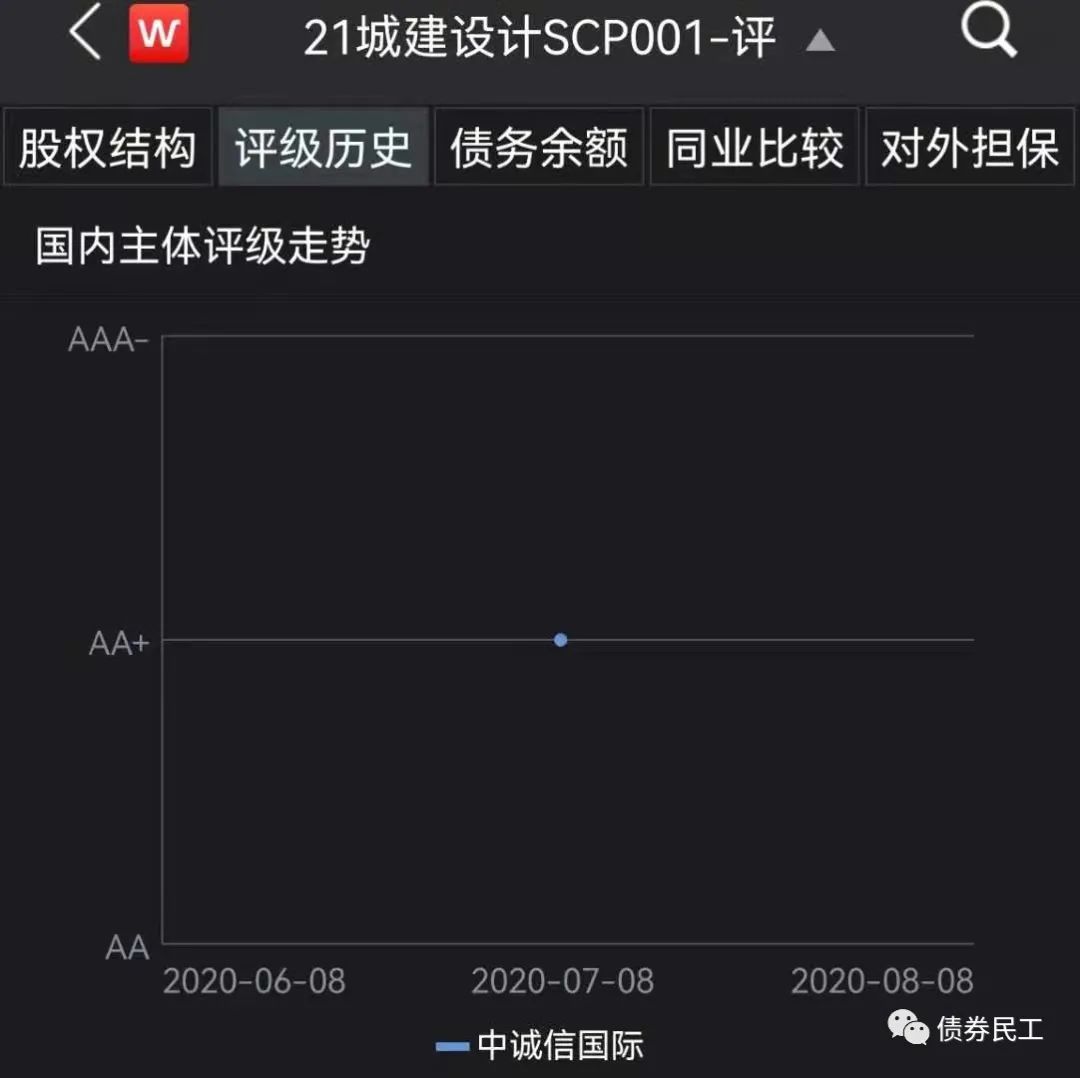Screen dimensions: 1080x1078
Task: Expand the 21城建设计SCP001 title dropdown
Action: click(819, 40)
